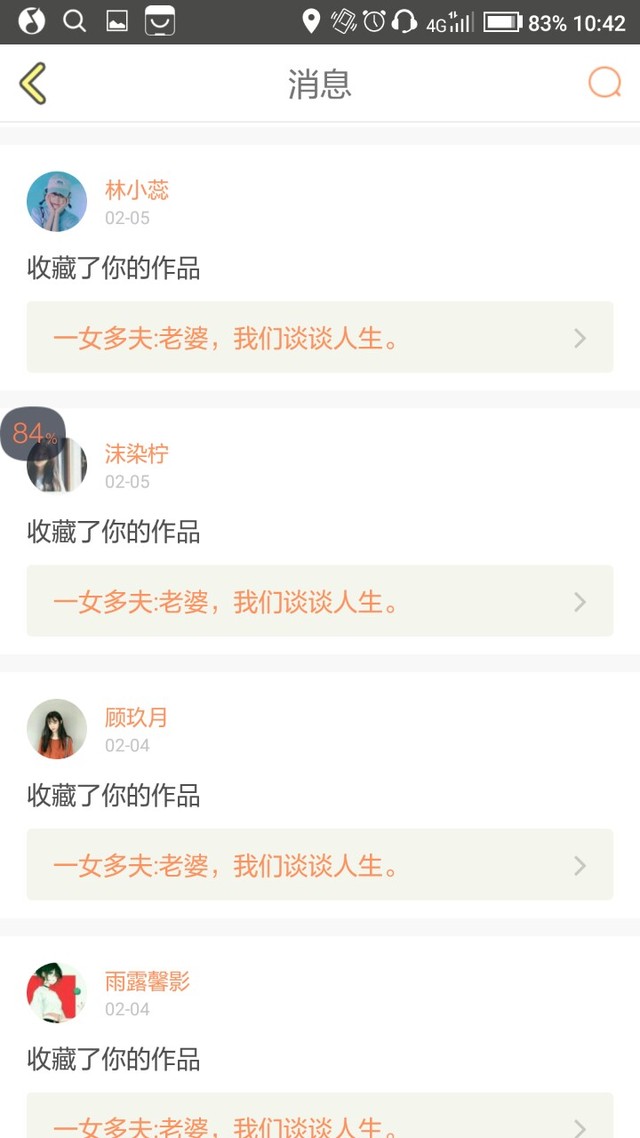
Task: View 雨露馨影's profile avatar
Action: pos(57,992)
